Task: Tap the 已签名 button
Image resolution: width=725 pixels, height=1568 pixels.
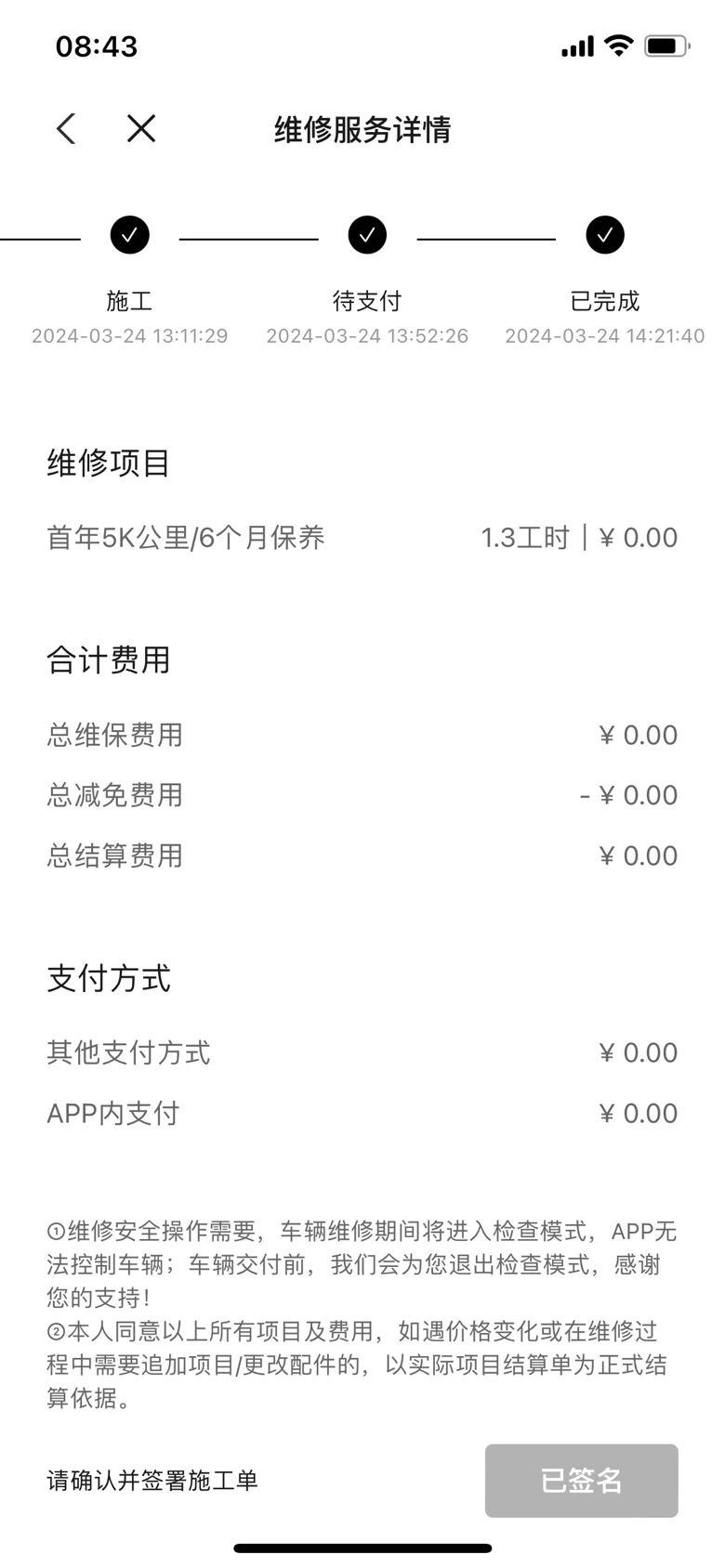Action: click(x=581, y=1480)
